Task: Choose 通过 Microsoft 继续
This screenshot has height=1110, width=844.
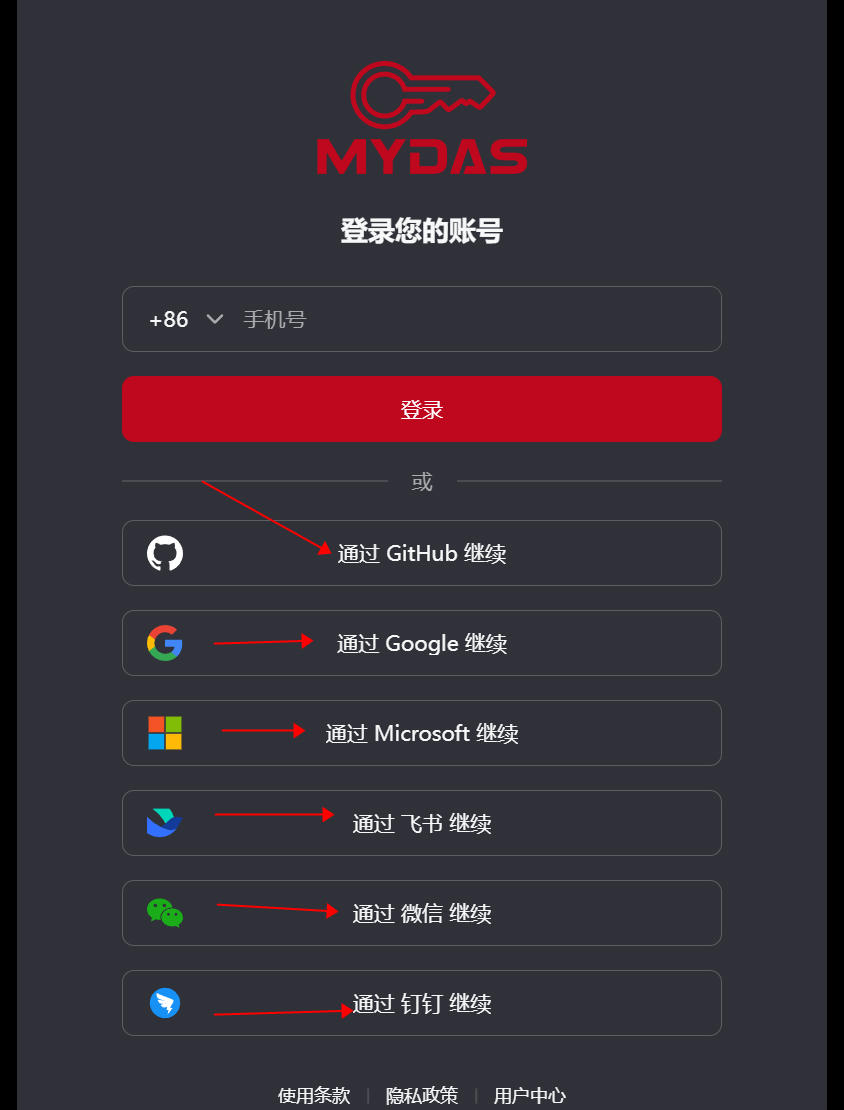Action: (x=421, y=733)
